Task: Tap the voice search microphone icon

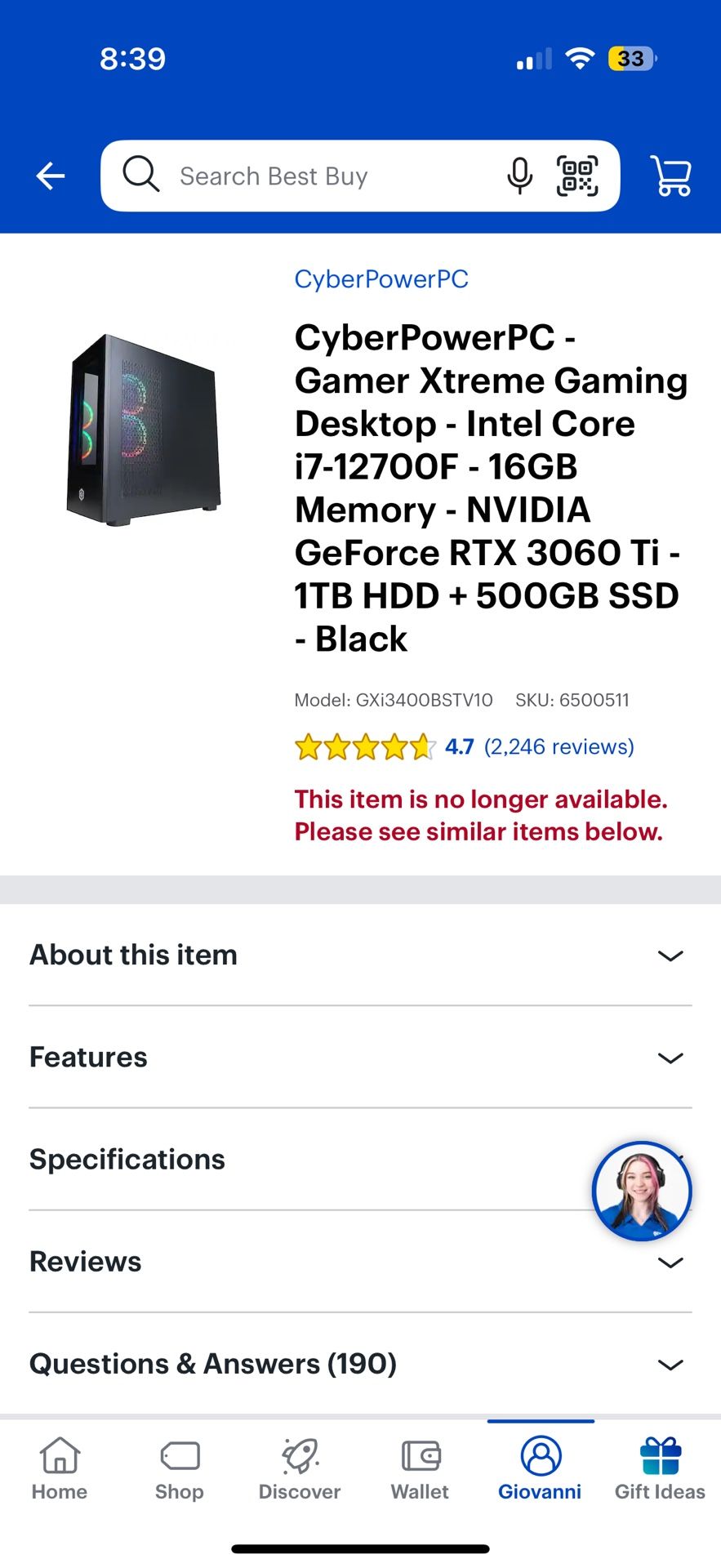Action: coord(519,176)
